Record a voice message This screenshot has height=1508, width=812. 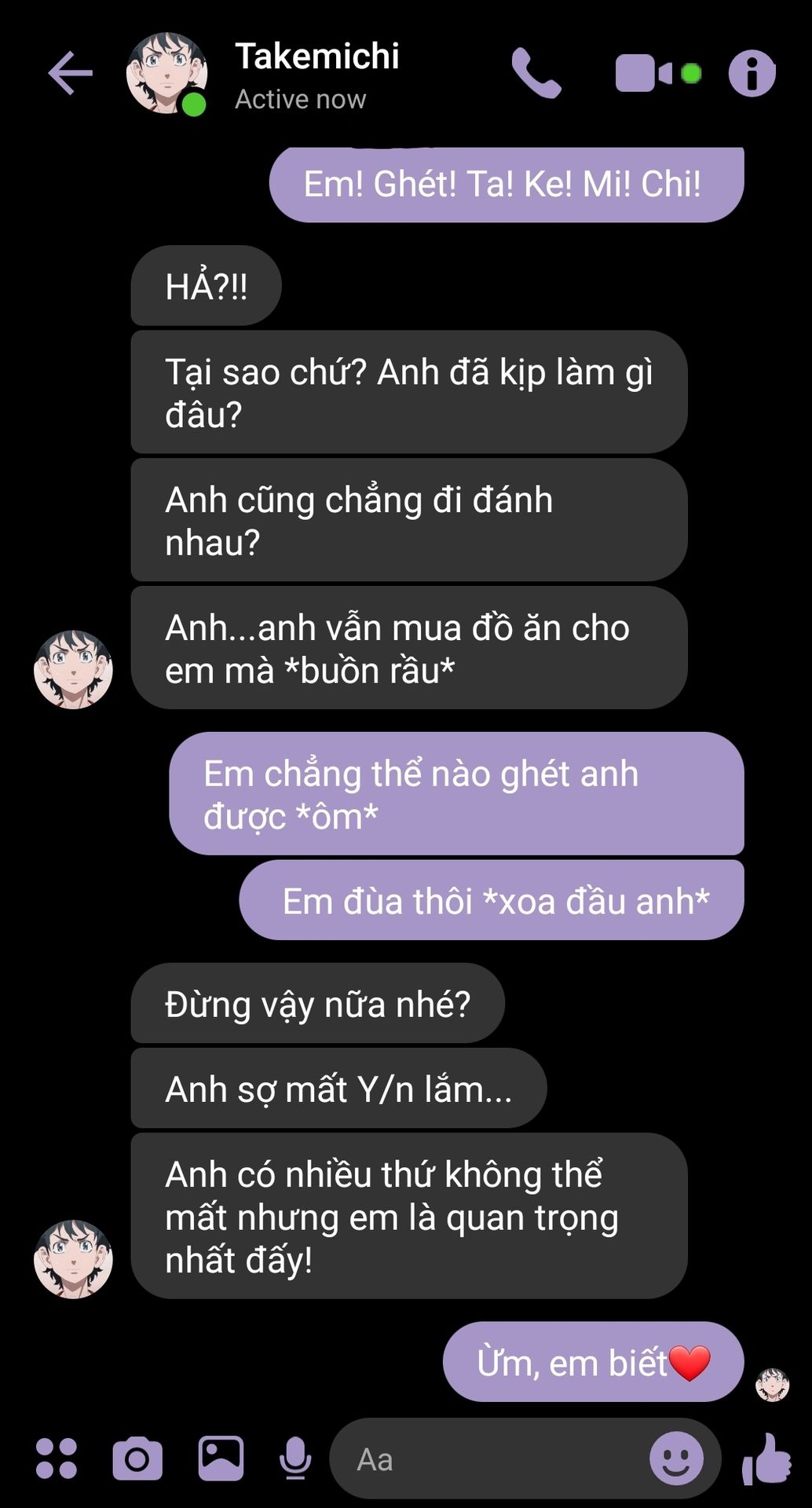coord(295,1459)
